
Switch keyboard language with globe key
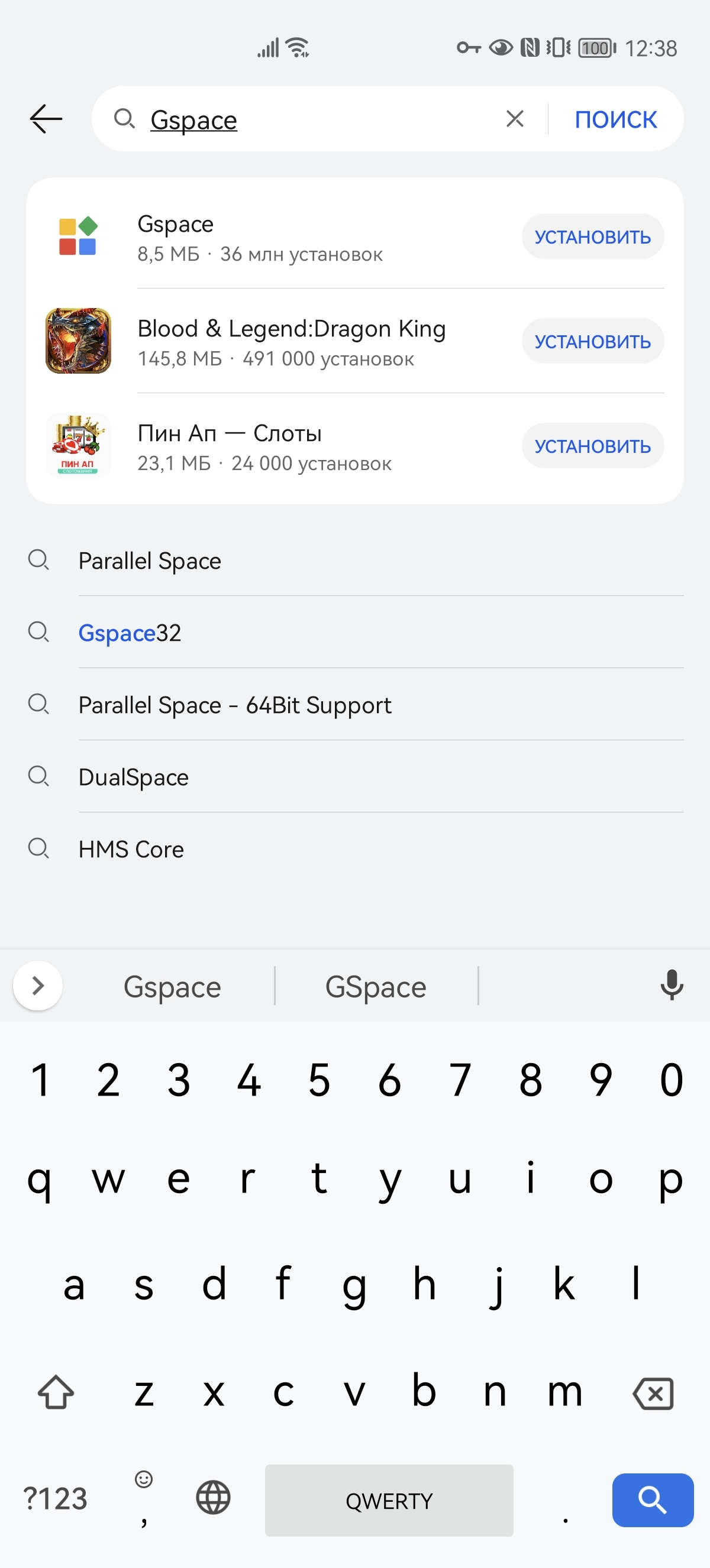213,1498
